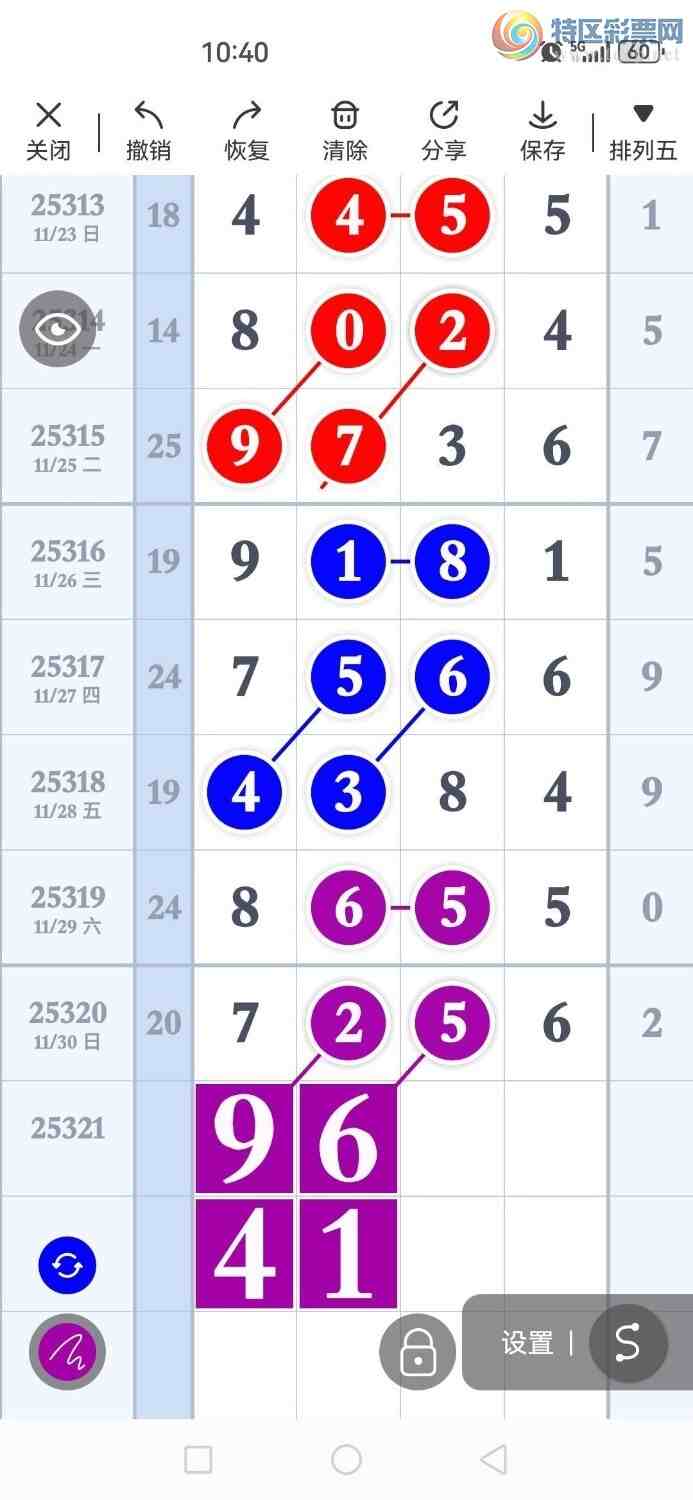Undo the last mark with 撤销
Viewport: 693px width, 1500px height.
tap(148, 132)
